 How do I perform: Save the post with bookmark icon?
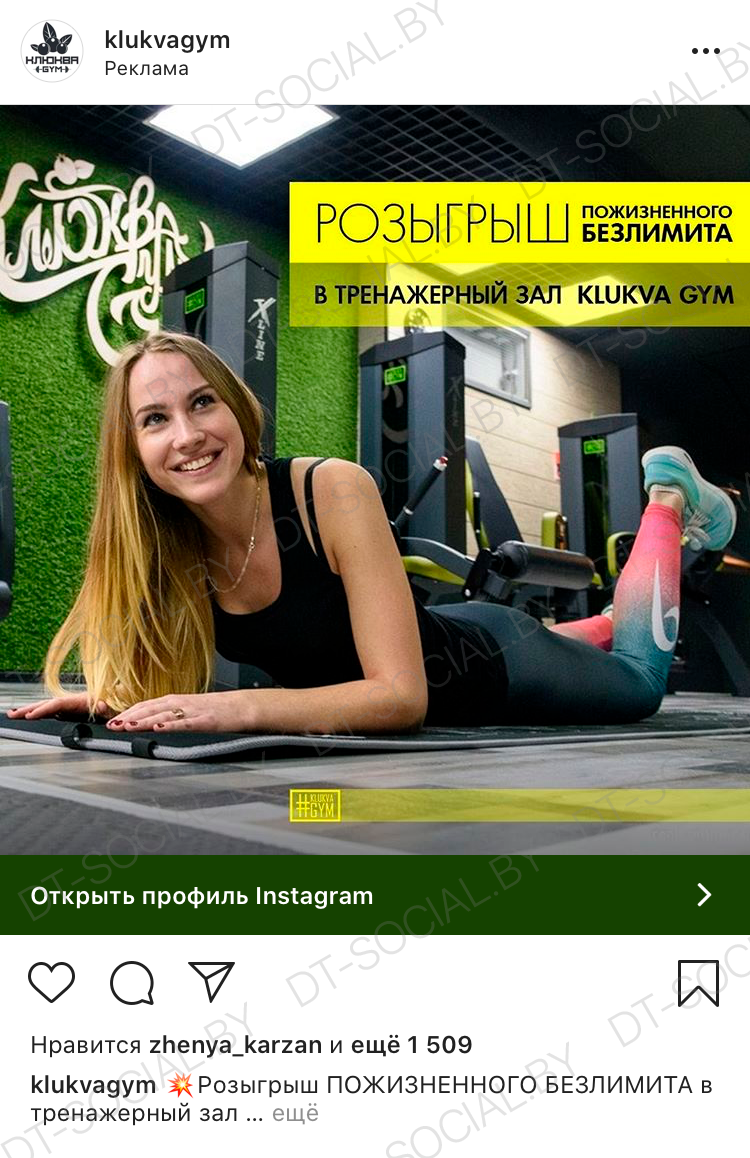[698, 982]
